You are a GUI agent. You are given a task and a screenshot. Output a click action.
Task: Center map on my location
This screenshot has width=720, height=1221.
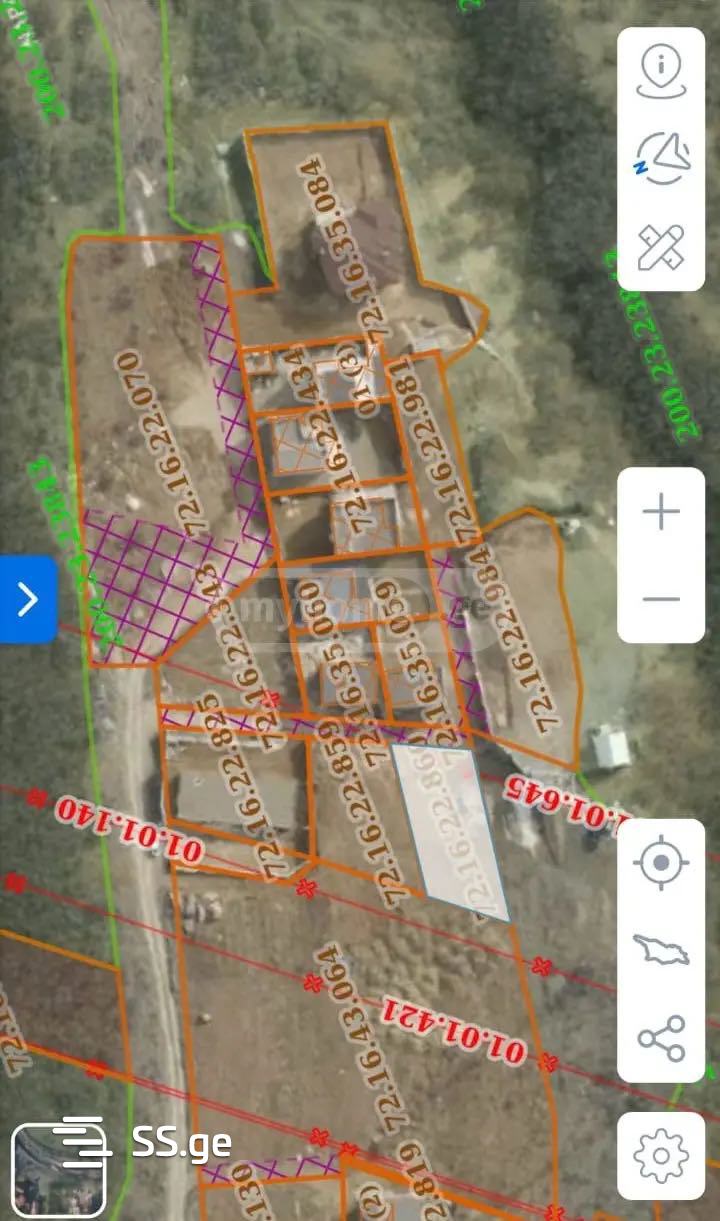coord(661,862)
